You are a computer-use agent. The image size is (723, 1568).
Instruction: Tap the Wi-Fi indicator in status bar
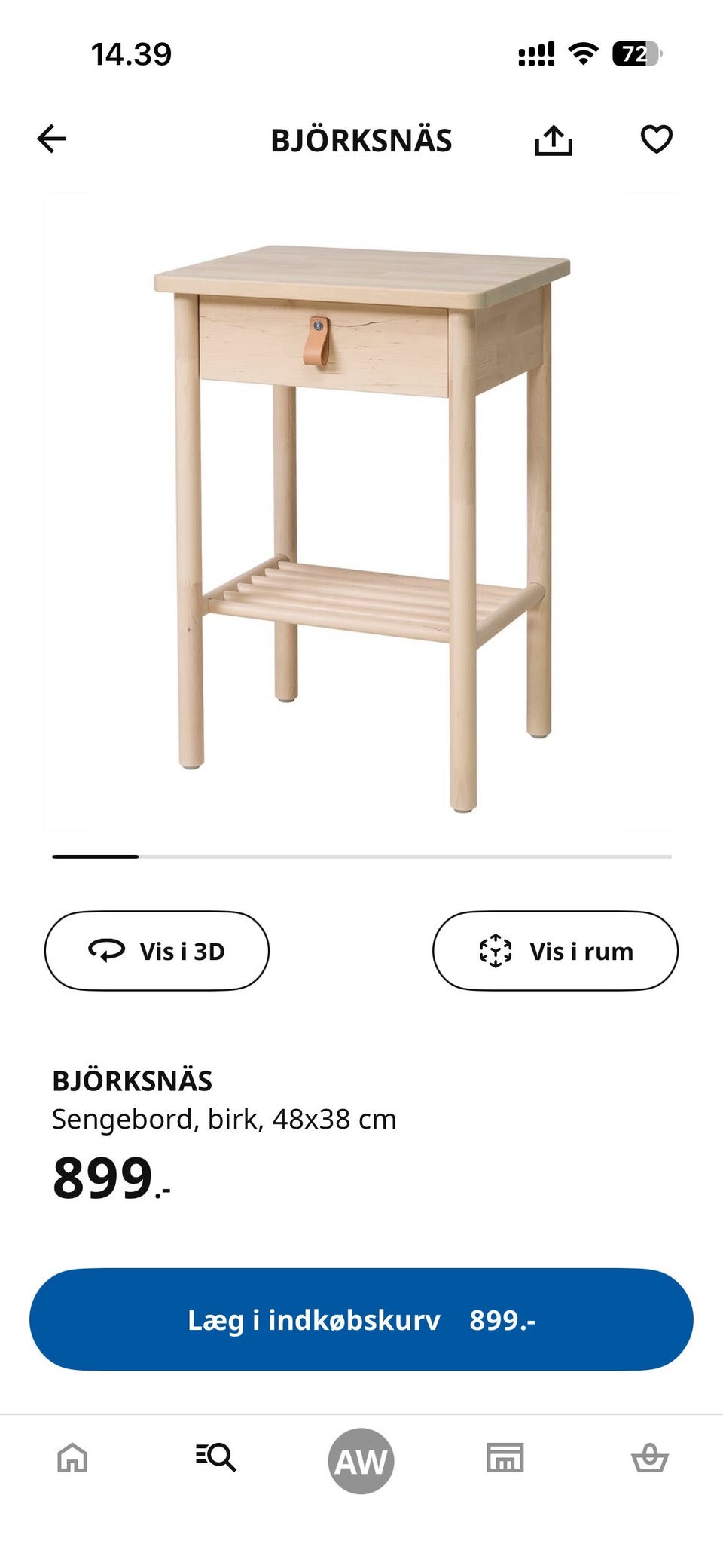[584, 54]
